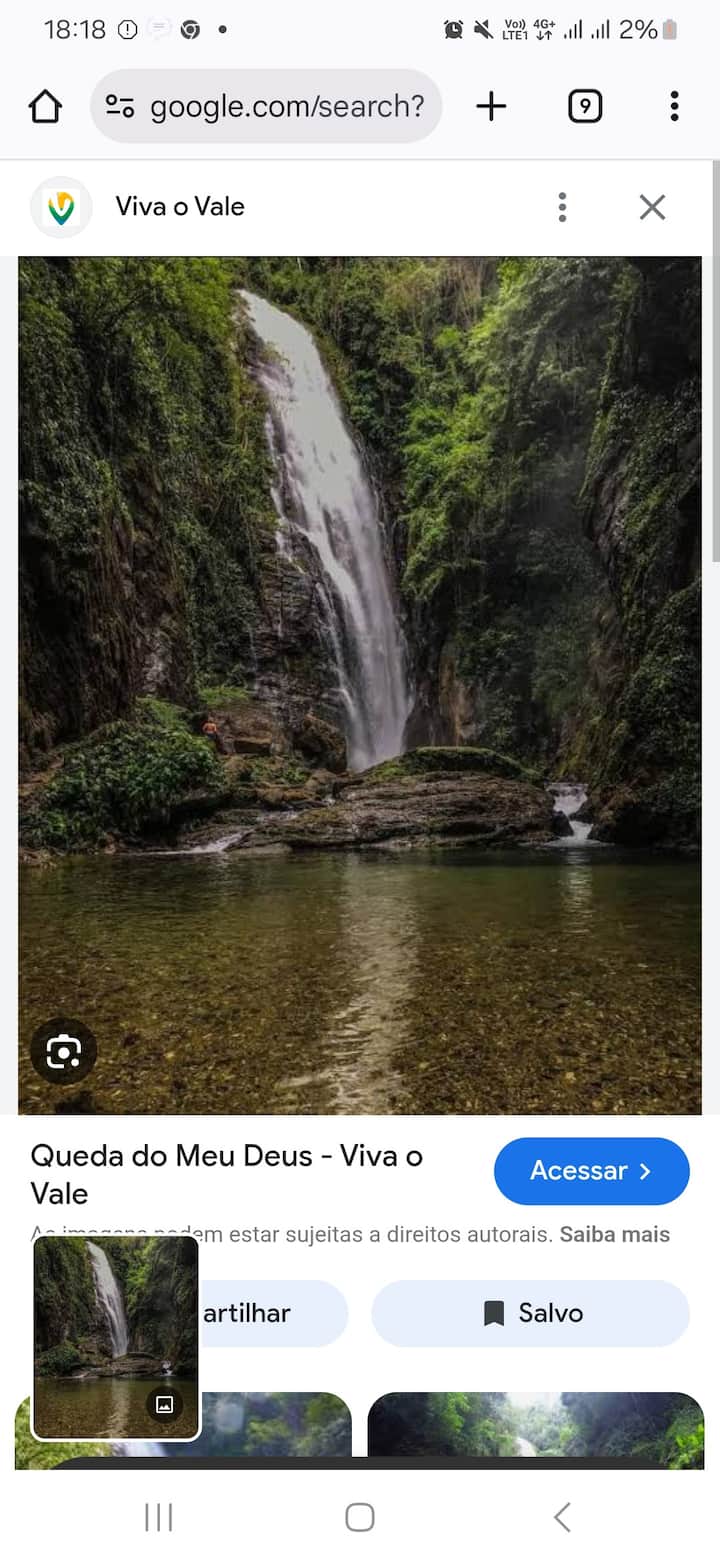Viewport: 720px width, 1560px height.
Task: Open the screenshot preview thumbnail
Action: [116, 1337]
